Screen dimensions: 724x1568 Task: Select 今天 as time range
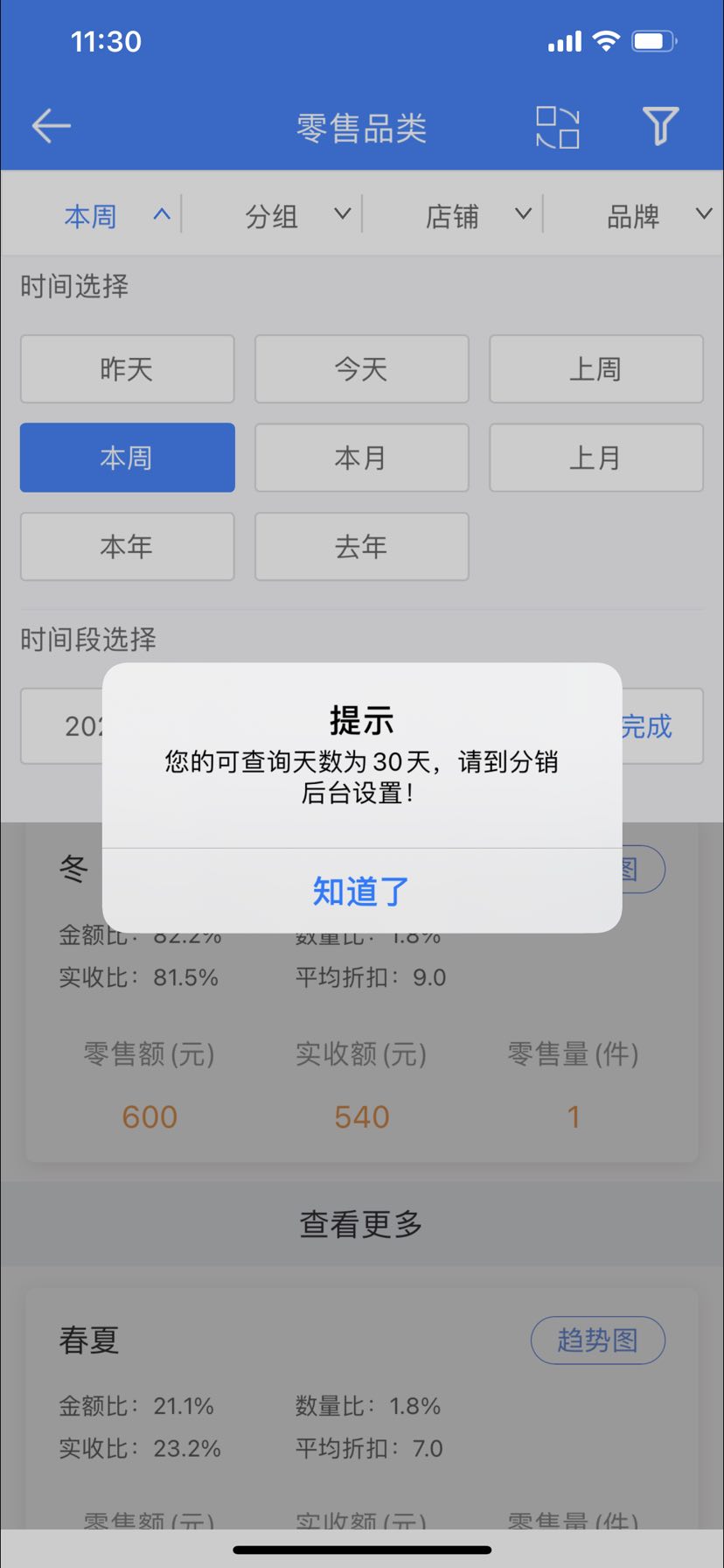click(x=361, y=368)
